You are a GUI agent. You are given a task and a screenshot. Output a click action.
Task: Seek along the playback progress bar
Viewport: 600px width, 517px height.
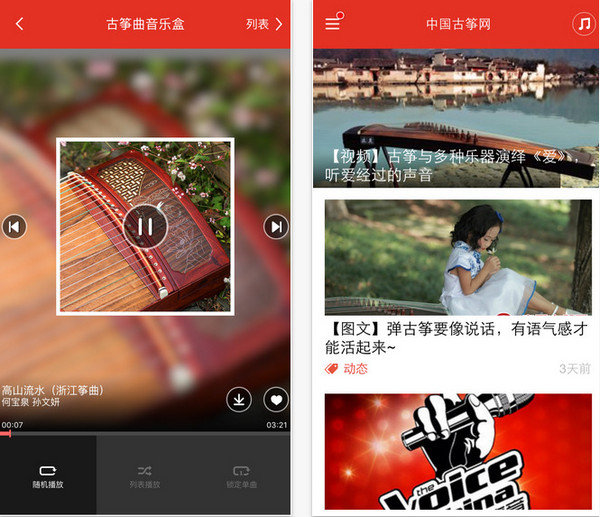[145, 434]
